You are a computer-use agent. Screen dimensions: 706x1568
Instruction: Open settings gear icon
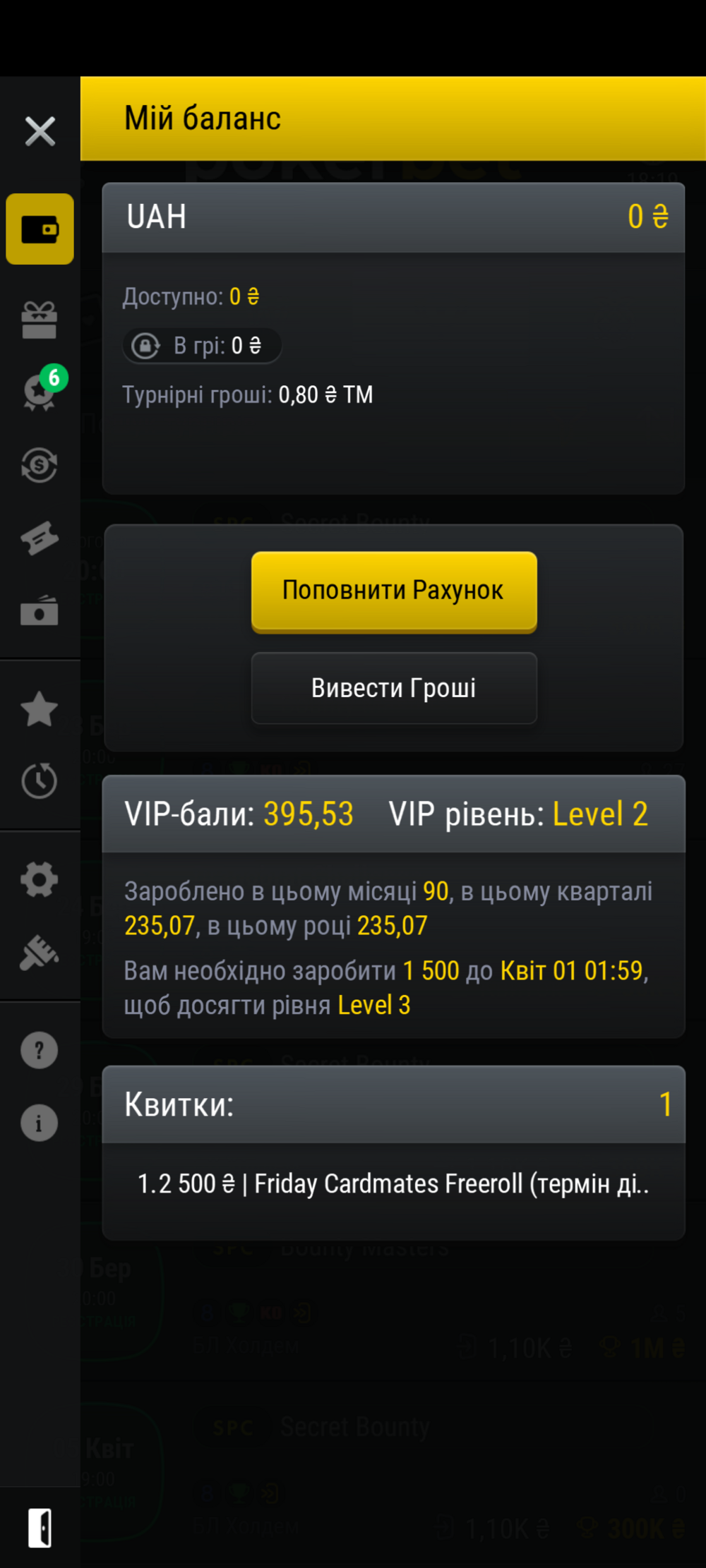(40, 880)
